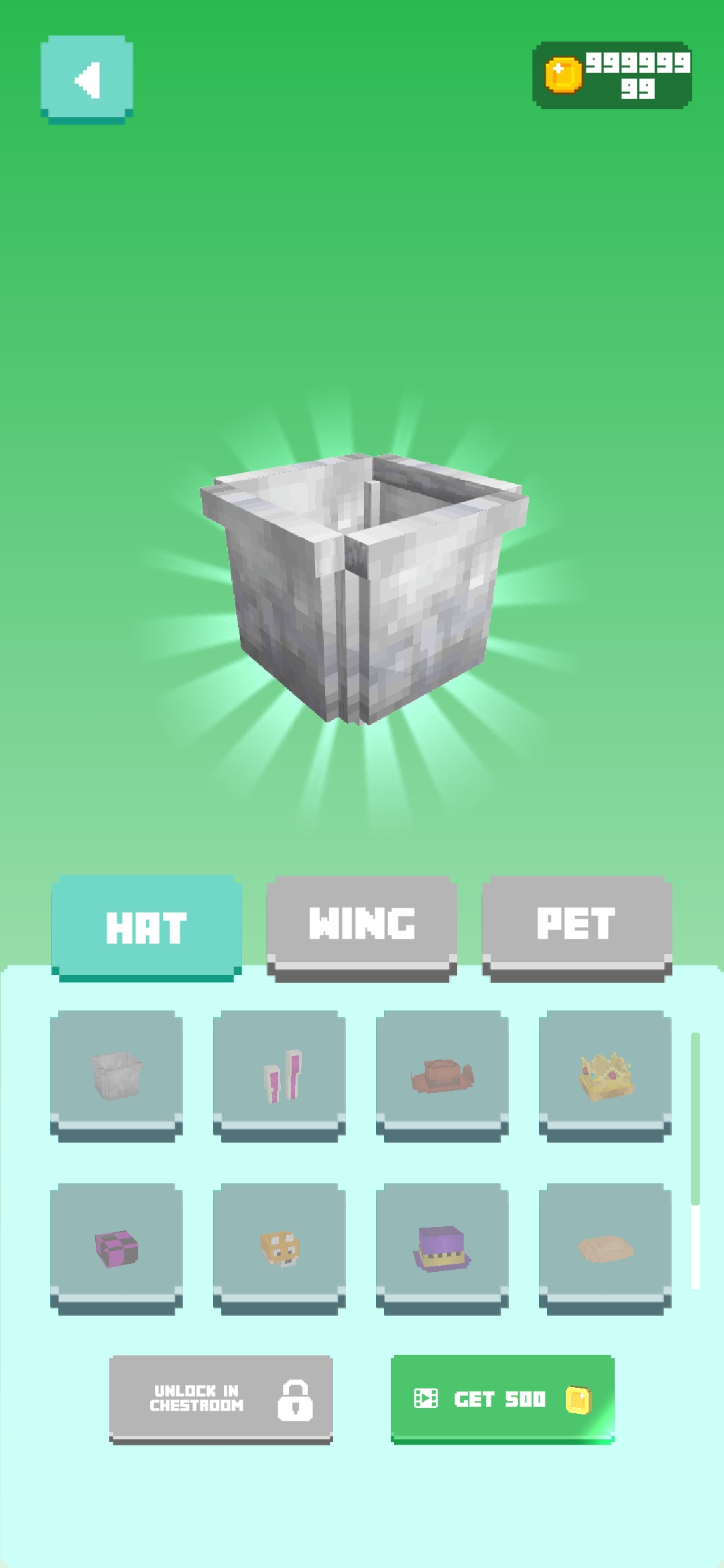The height and width of the screenshot is (1568, 724).
Task: Go back using the arrow button
Action: [86, 80]
